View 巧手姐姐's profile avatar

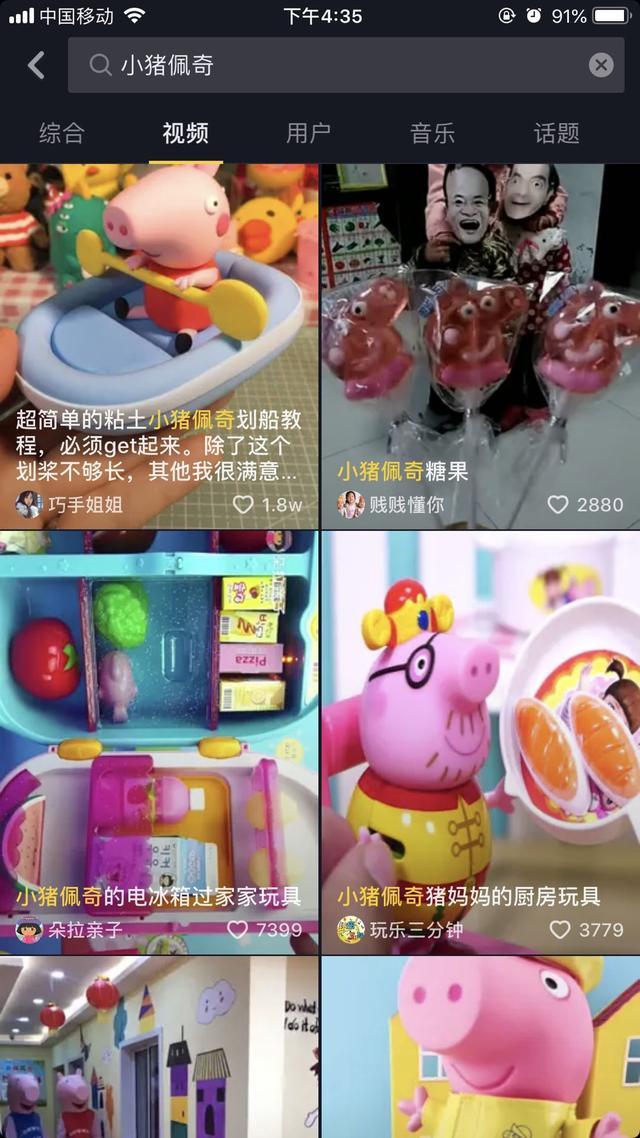click(29, 504)
